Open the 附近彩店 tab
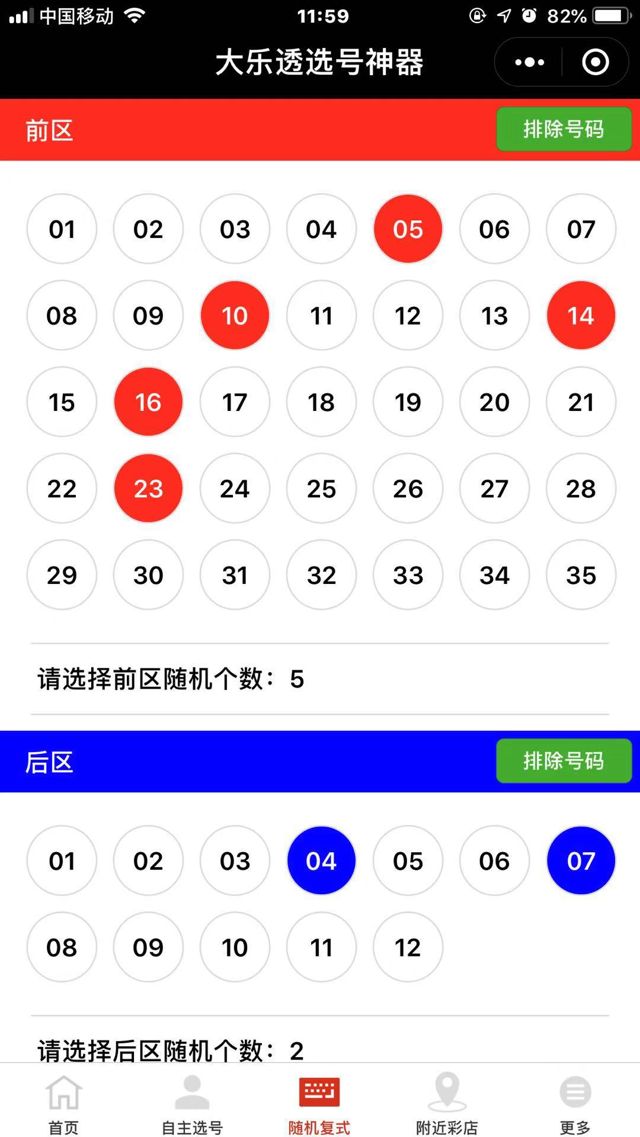This screenshot has width=640, height=1137. (x=447, y=1103)
